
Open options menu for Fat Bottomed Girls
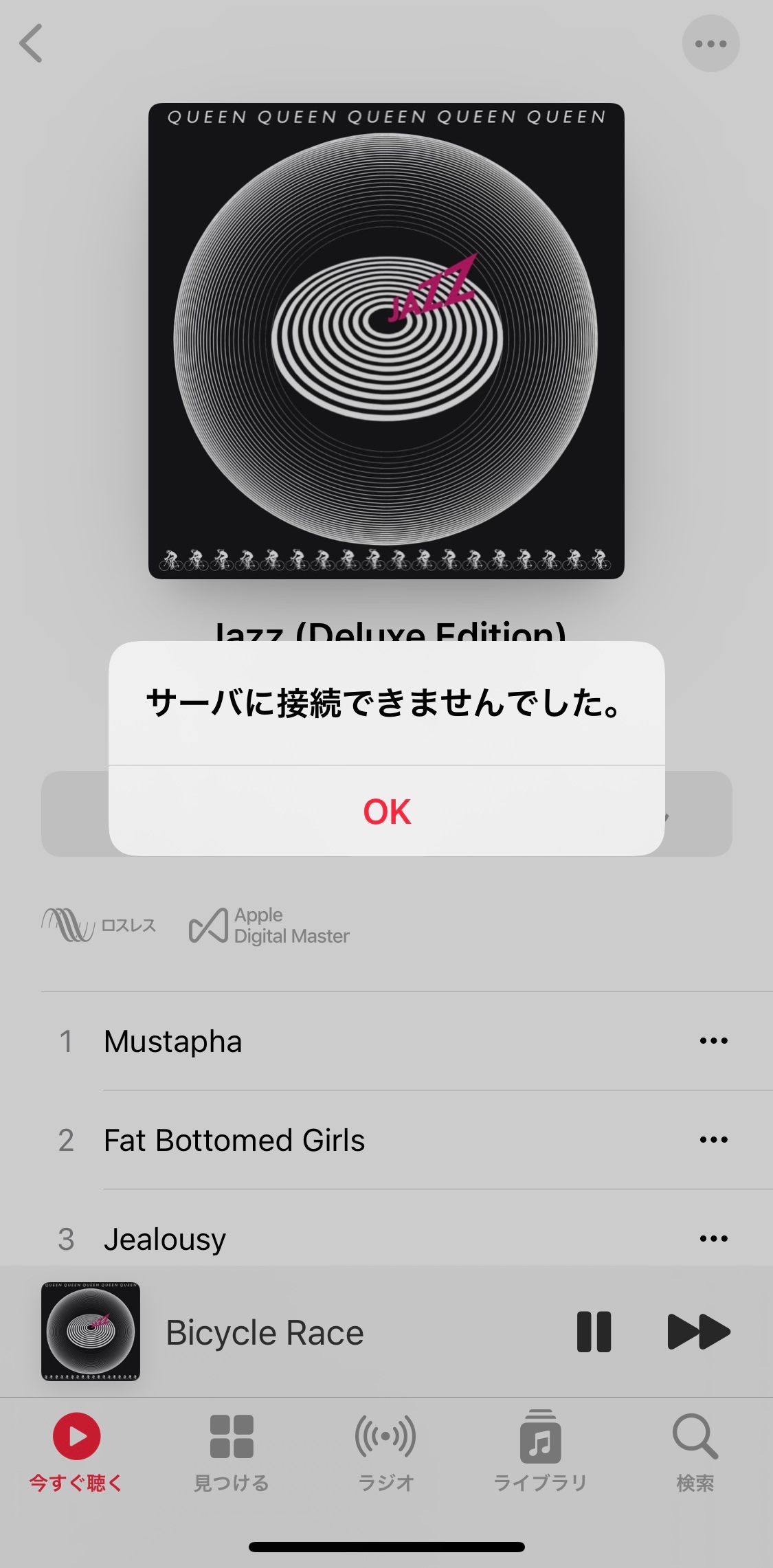[714, 1139]
